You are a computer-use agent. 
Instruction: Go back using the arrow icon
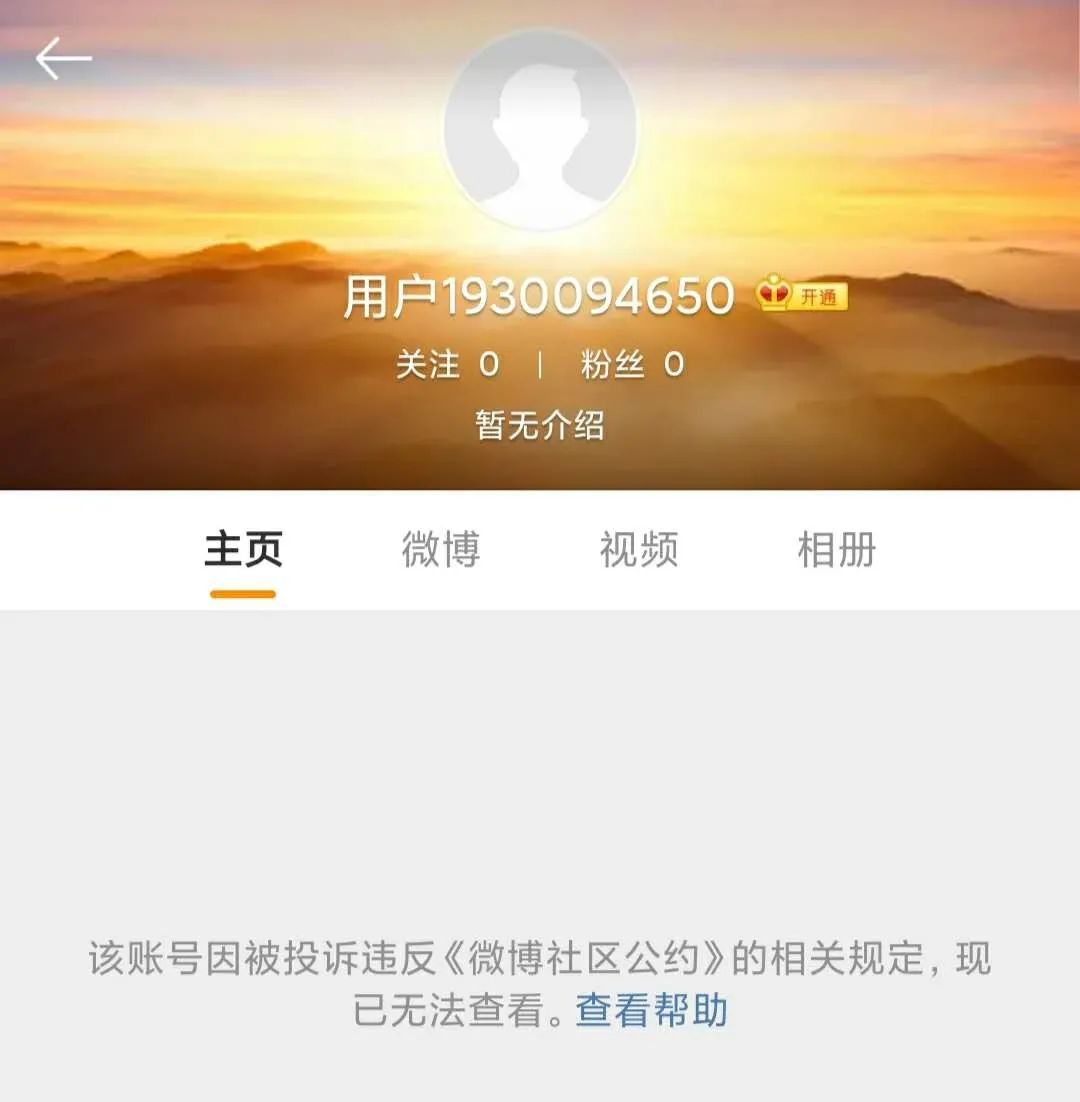click(64, 60)
